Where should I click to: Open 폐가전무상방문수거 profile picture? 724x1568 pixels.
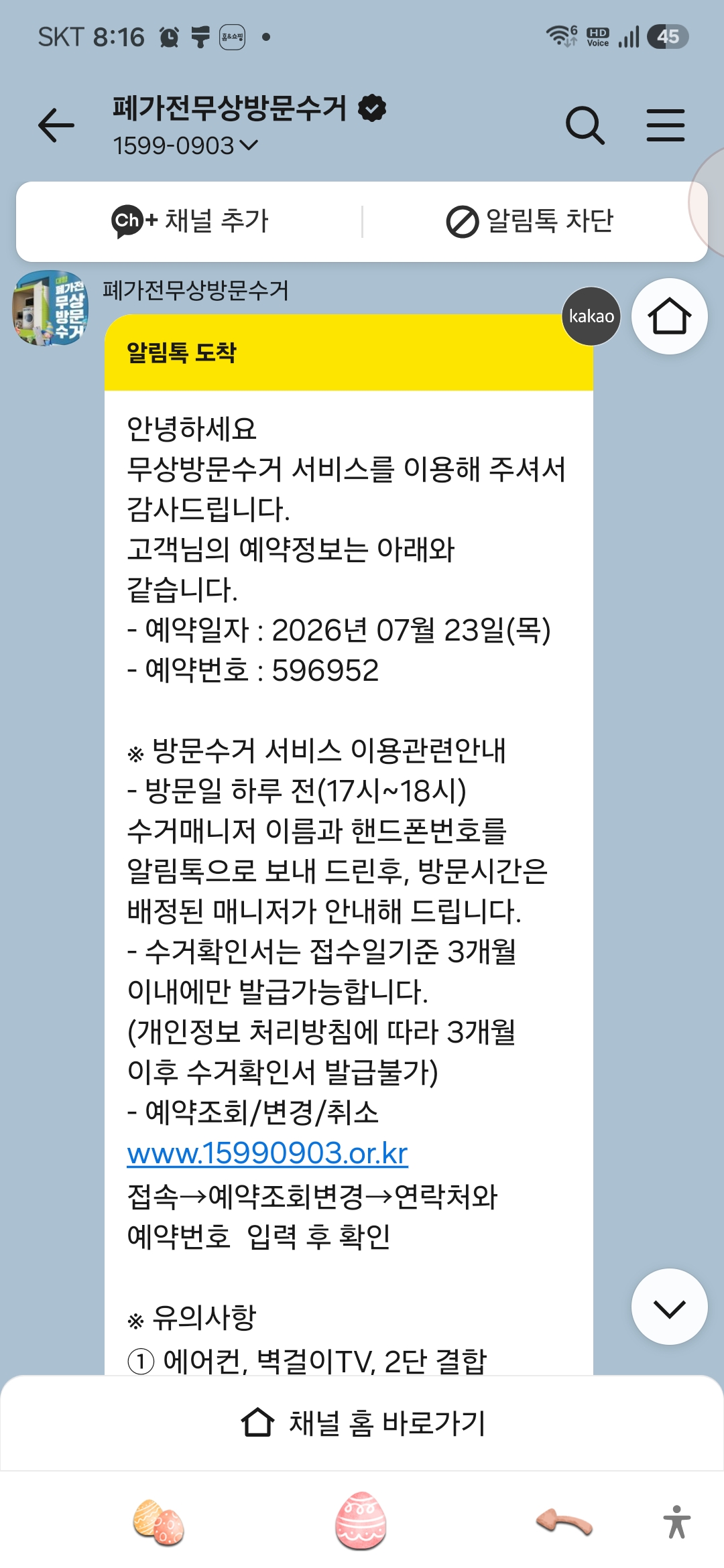[x=51, y=308]
